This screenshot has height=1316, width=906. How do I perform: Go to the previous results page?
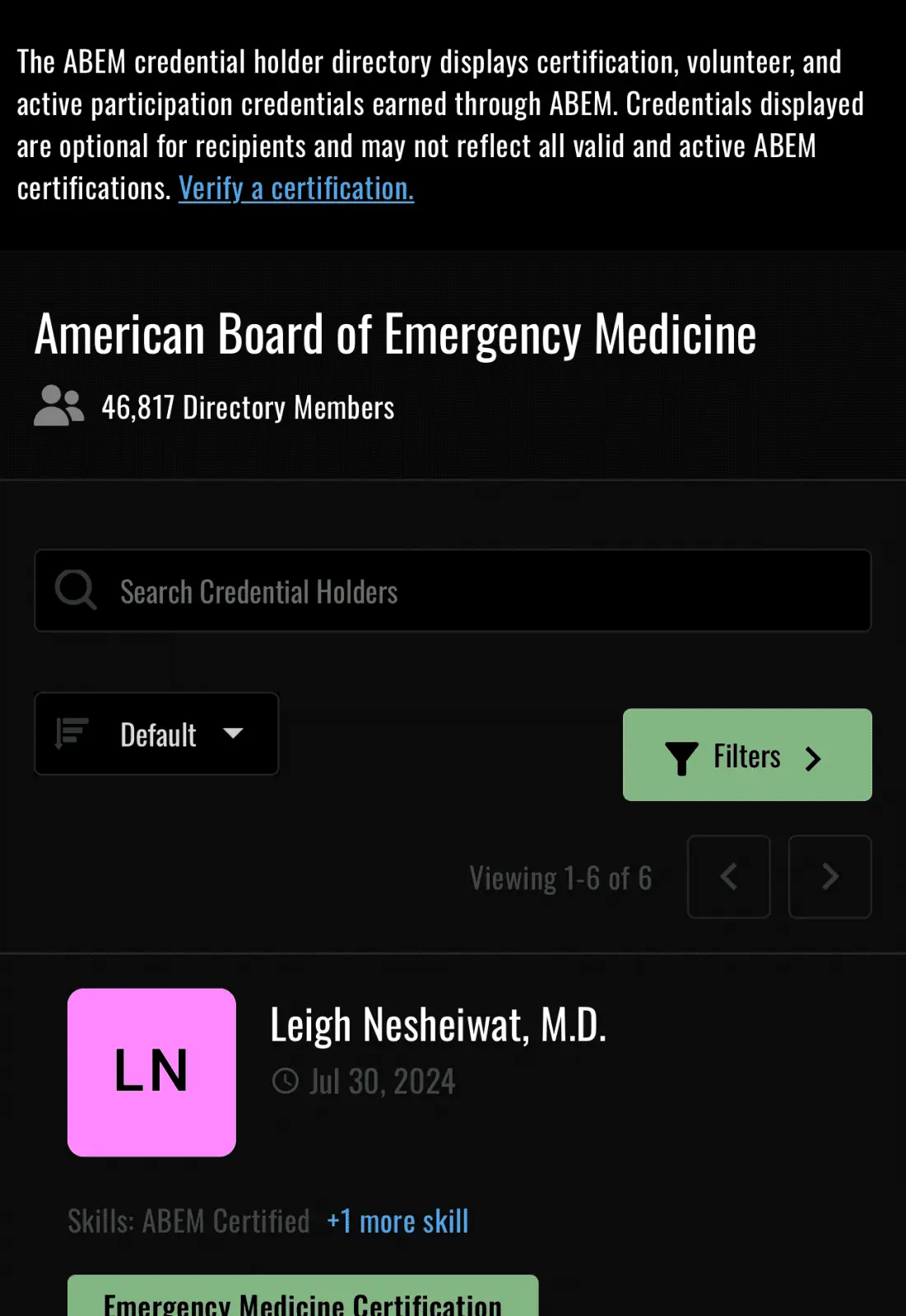pyautogui.click(x=728, y=877)
